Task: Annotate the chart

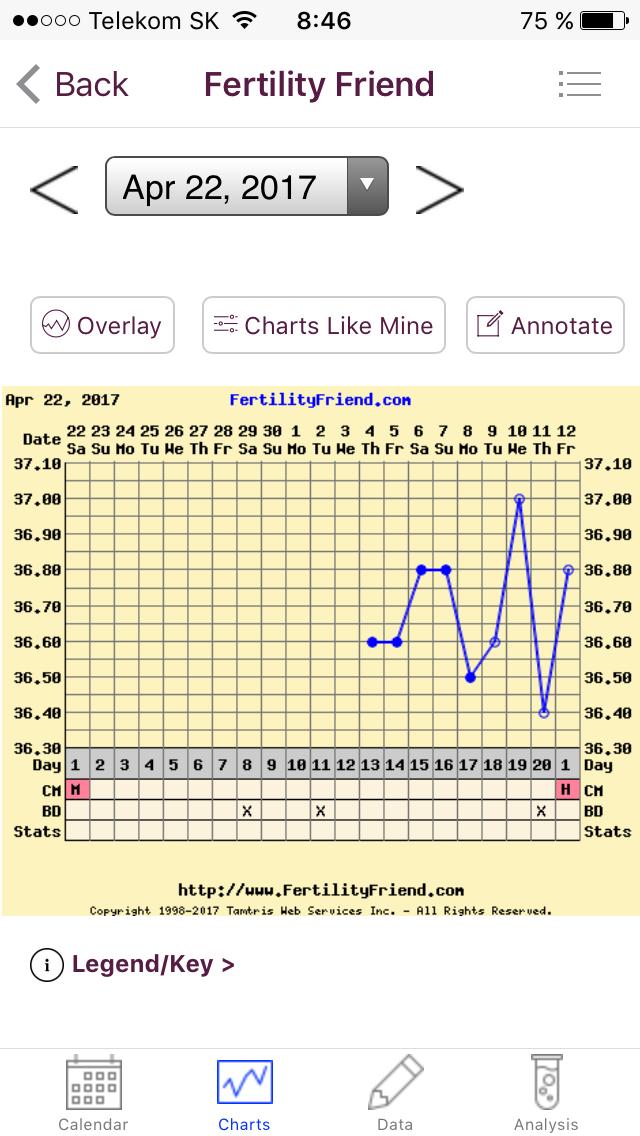Action: click(x=545, y=325)
